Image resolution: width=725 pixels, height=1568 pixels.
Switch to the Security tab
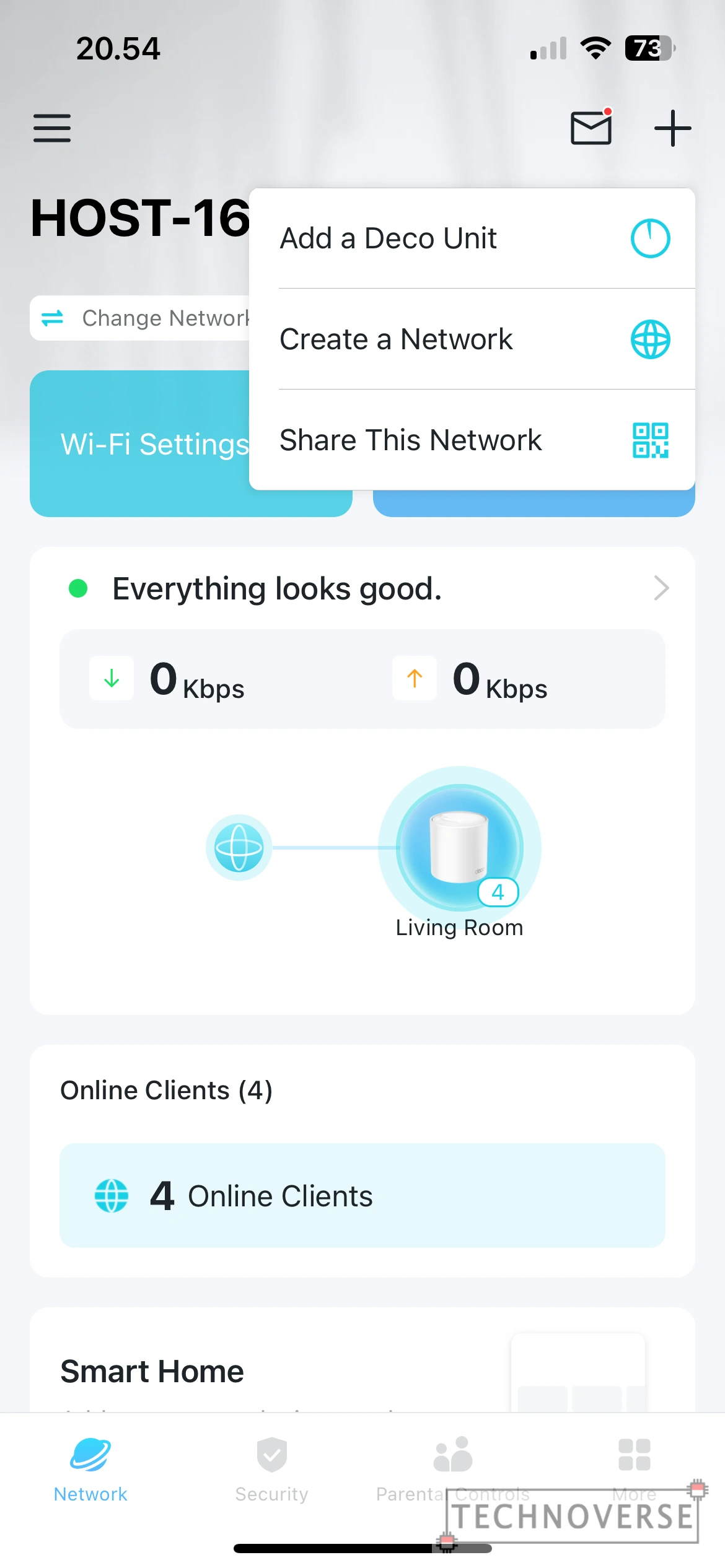[271, 1469]
